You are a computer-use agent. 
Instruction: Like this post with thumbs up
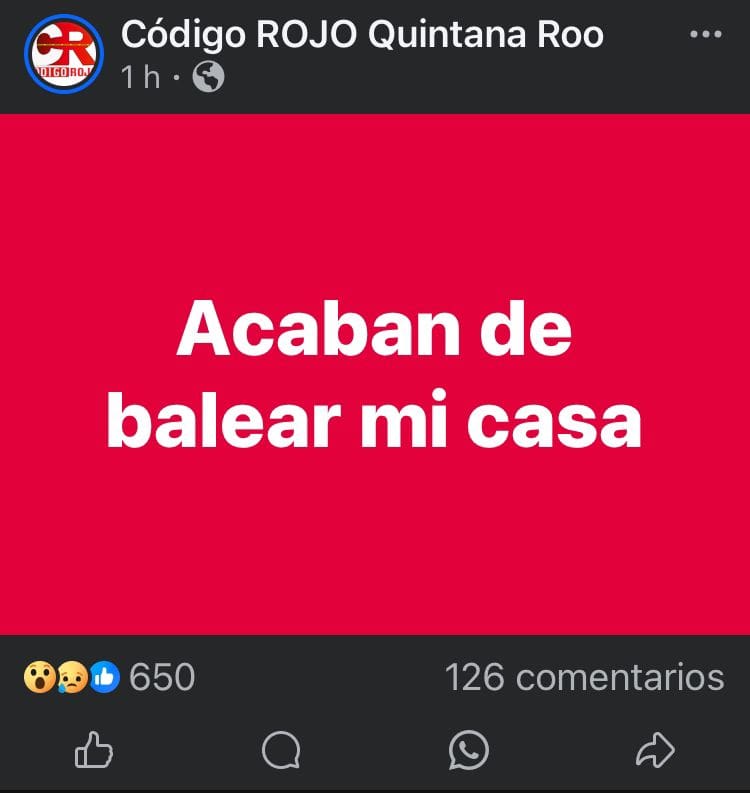click(x=93, y=751)
